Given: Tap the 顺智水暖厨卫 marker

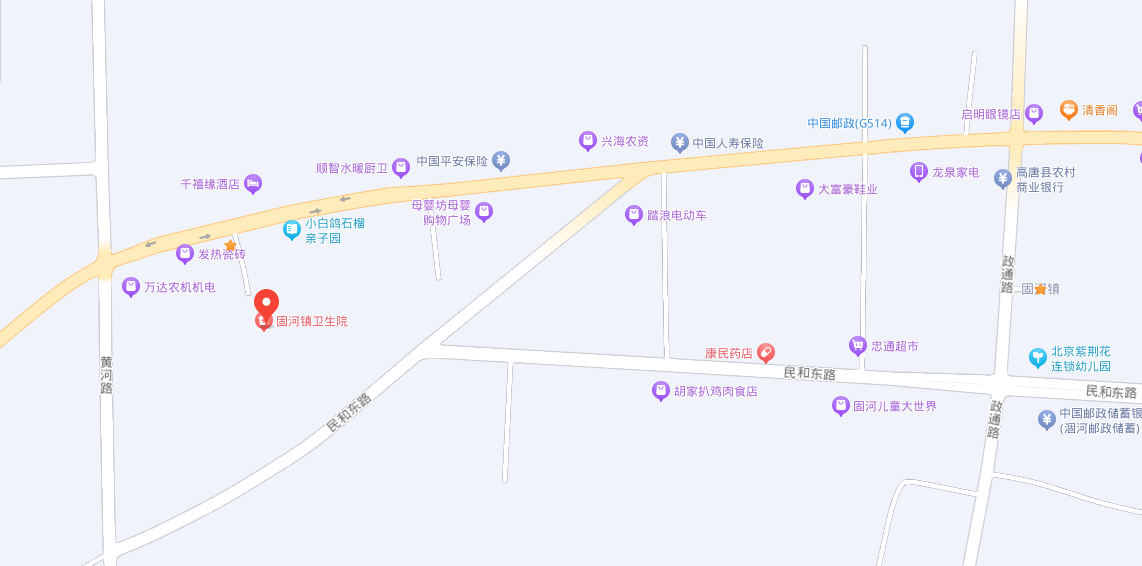Looking at the screenshot, I should point(401,168).
